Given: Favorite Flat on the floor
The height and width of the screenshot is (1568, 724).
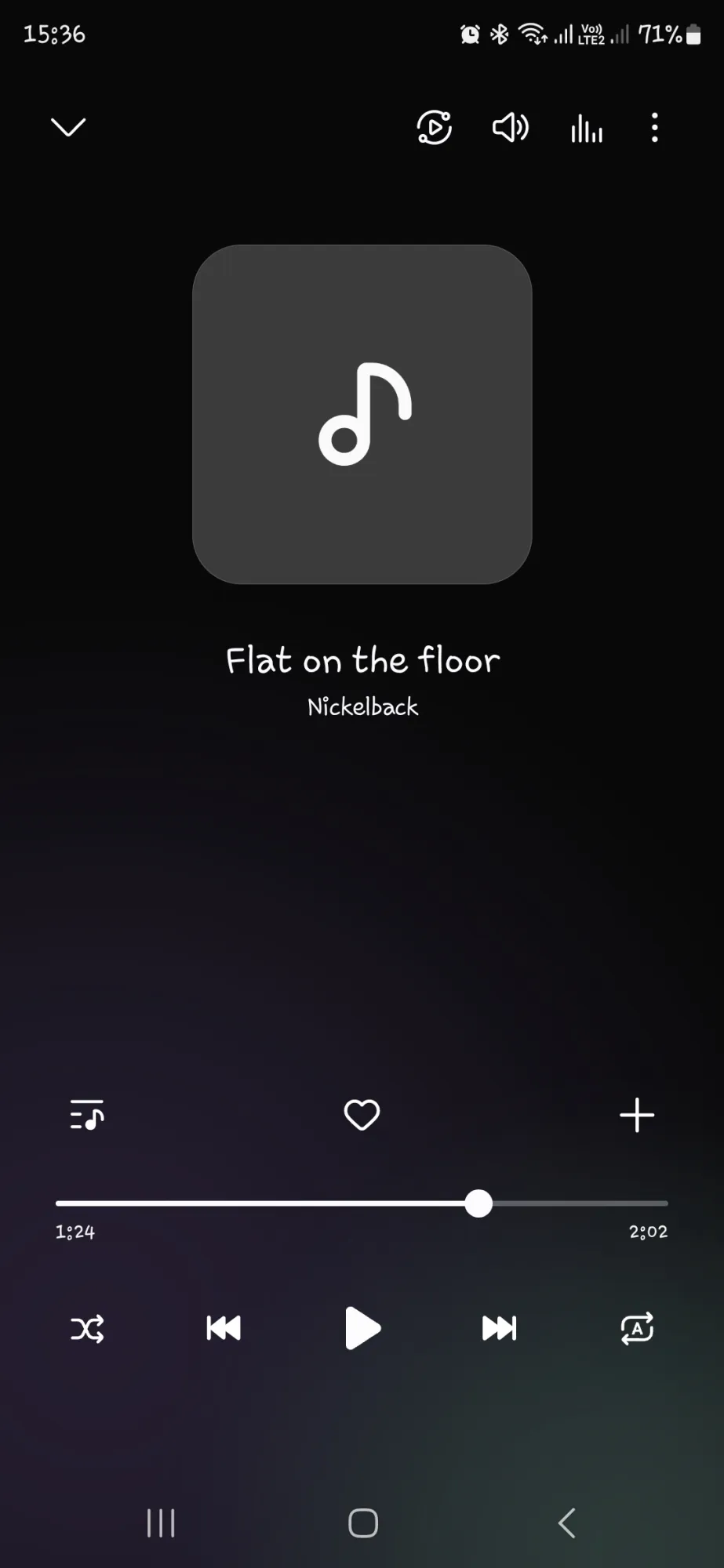Looking at the screenshot, I should (x=362, y=1114).
